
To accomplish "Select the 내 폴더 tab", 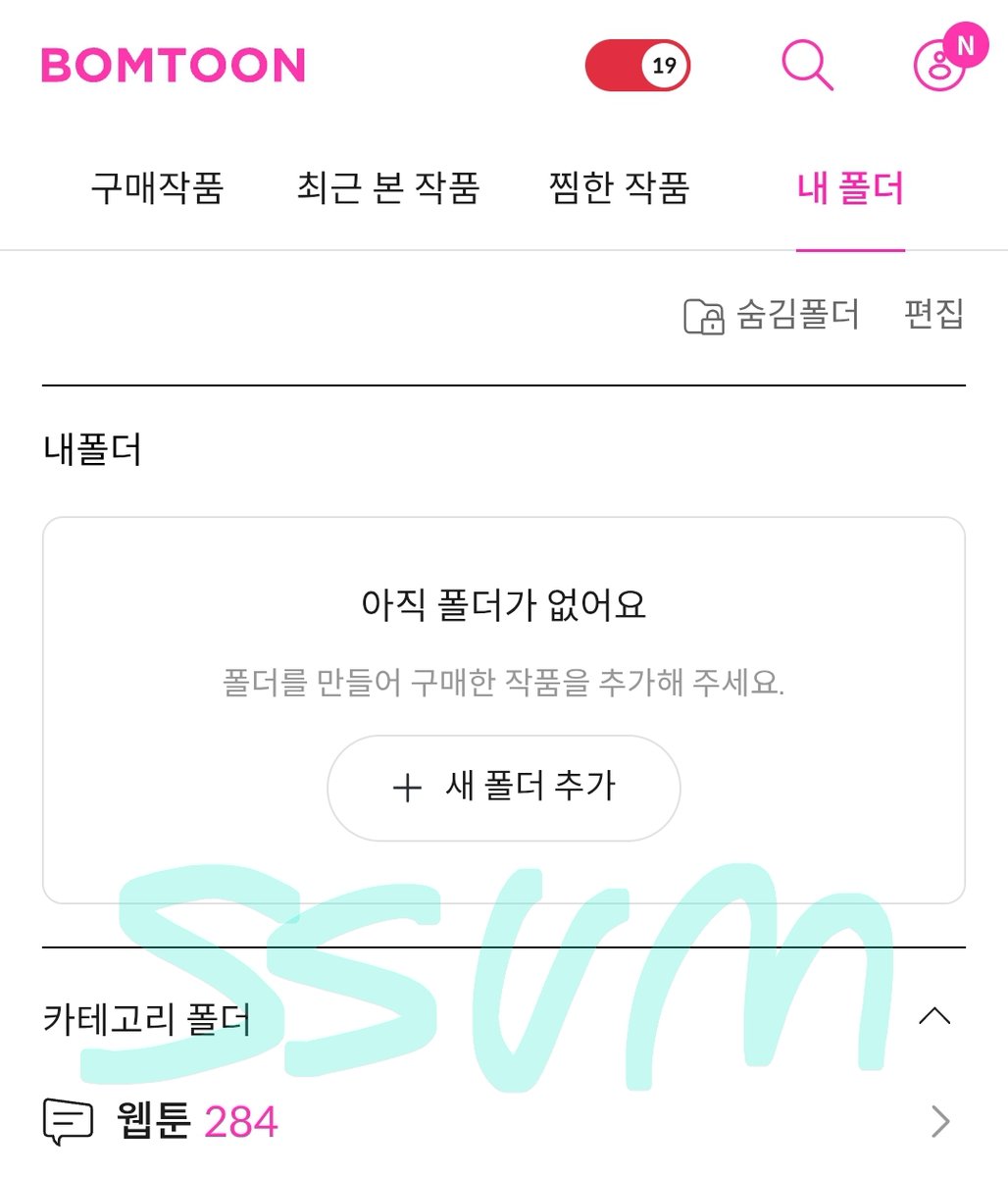I will coord(850,187).
